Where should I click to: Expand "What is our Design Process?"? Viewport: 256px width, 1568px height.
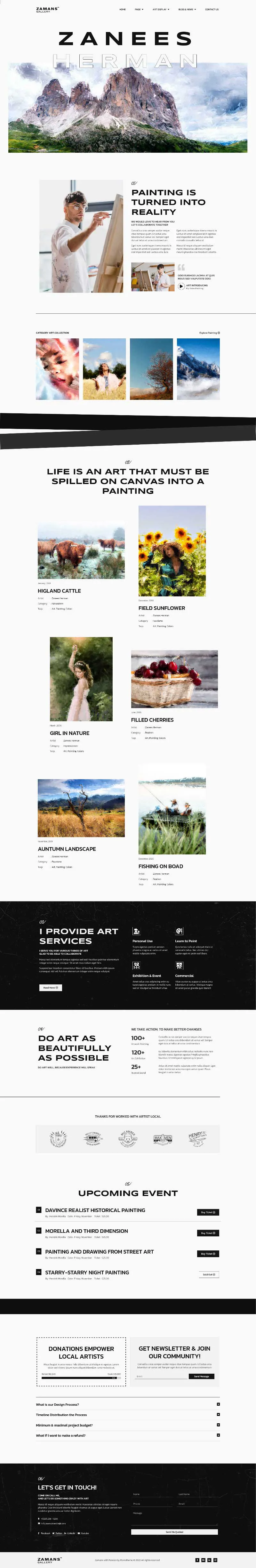point(218,1404)
